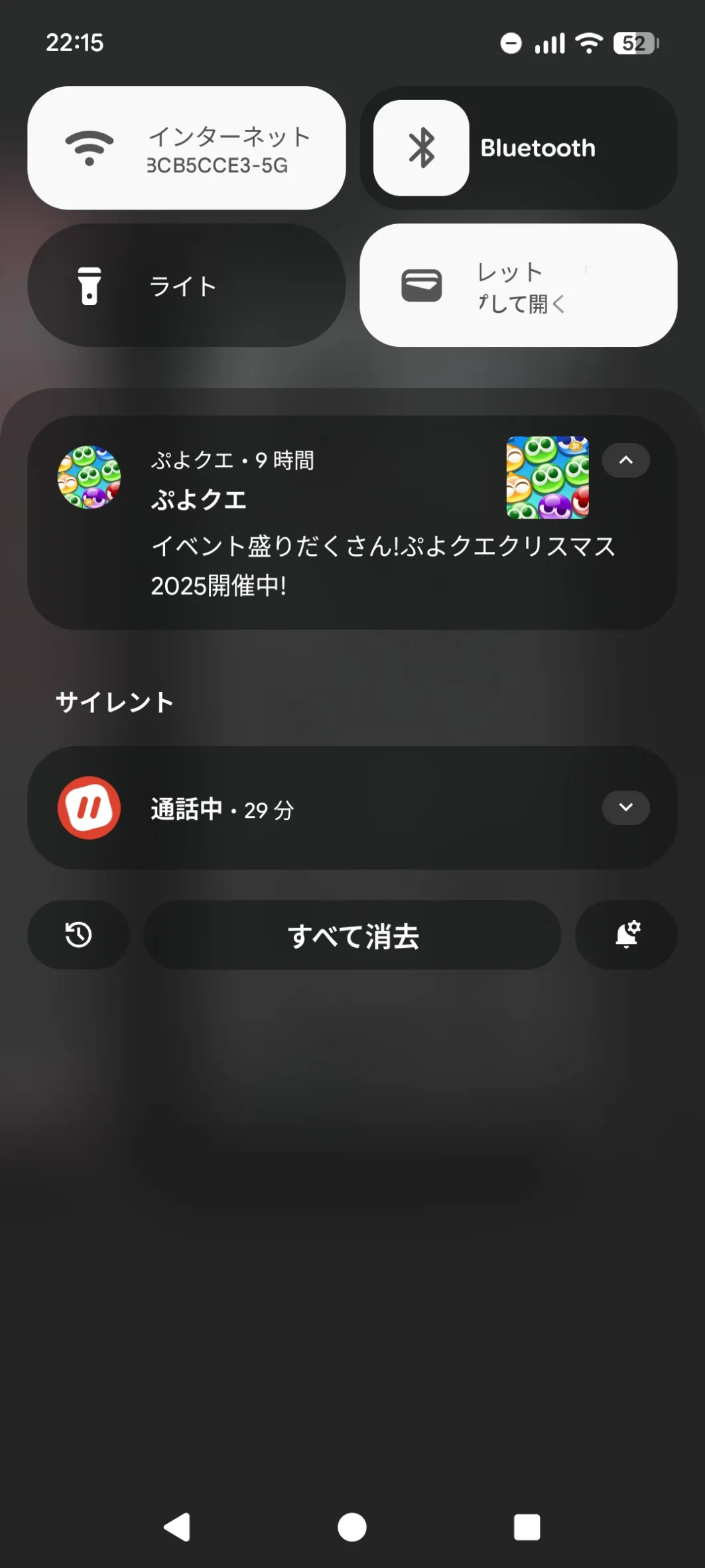Expand the 通話中 notification
Image resolution: width=705 pixels, height=1568 pixels.
click(625, 807)
